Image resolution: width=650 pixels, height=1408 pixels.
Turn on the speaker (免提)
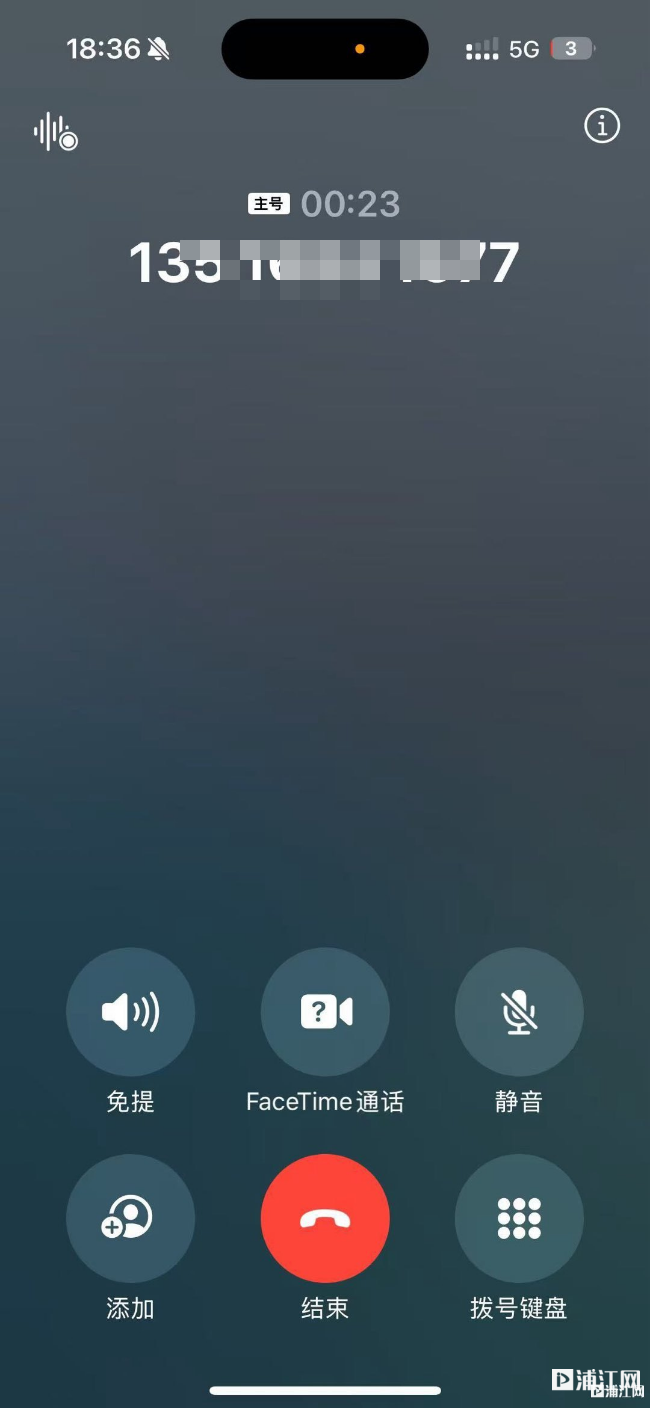(130, 1012)
